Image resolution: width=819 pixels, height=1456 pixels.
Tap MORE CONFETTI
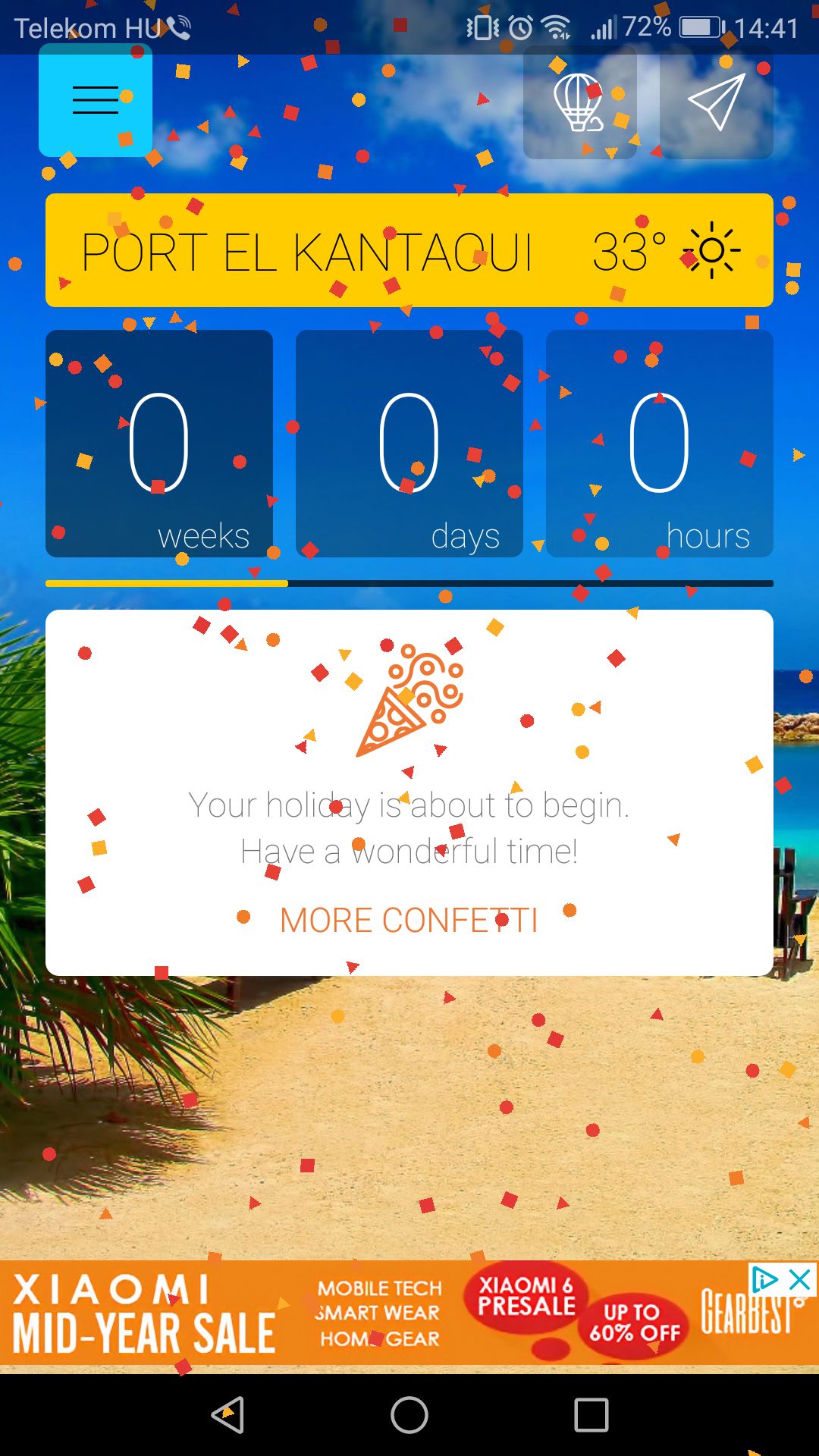click(x=409, y=920)
